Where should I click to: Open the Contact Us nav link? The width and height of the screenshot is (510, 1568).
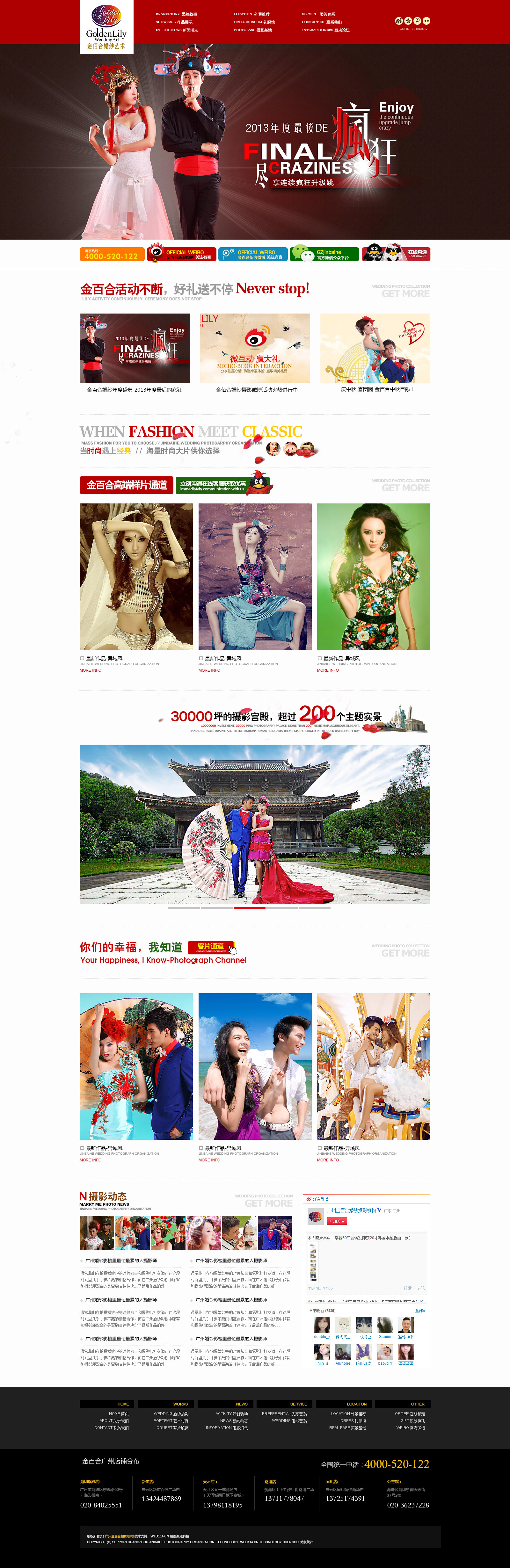coord(321,22)
